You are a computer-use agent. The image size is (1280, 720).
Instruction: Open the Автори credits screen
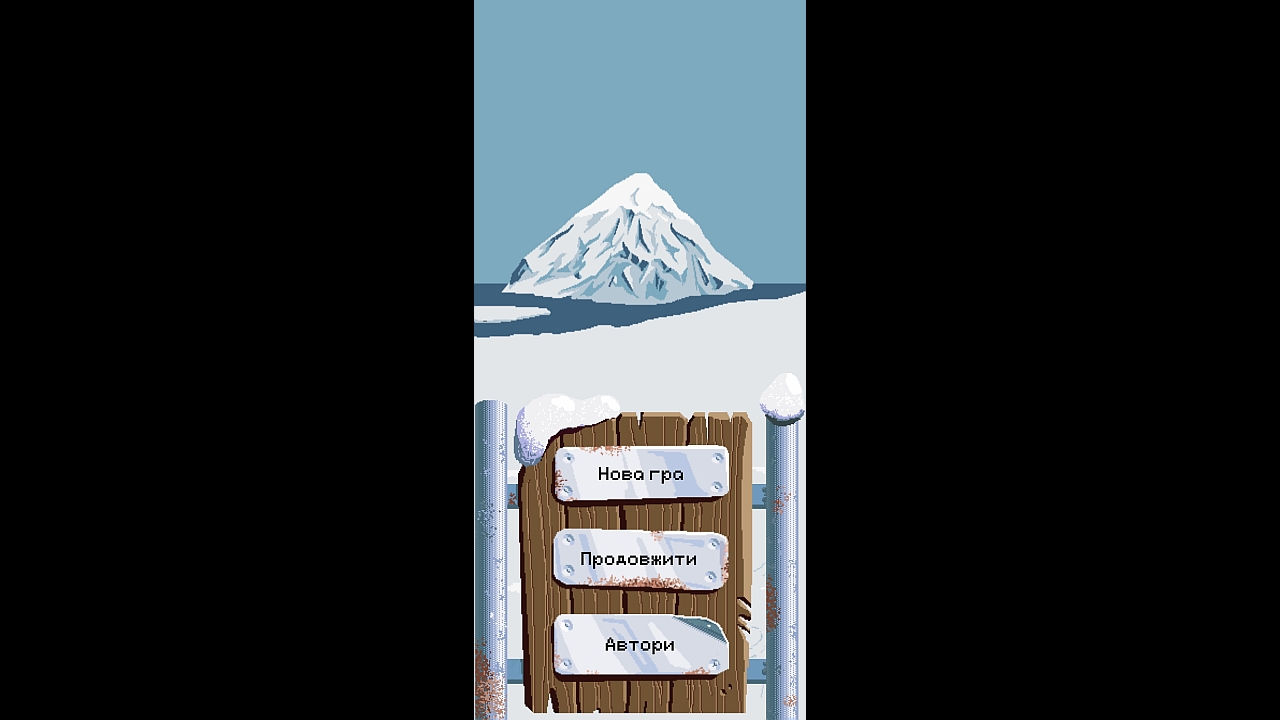click(640, 645)
